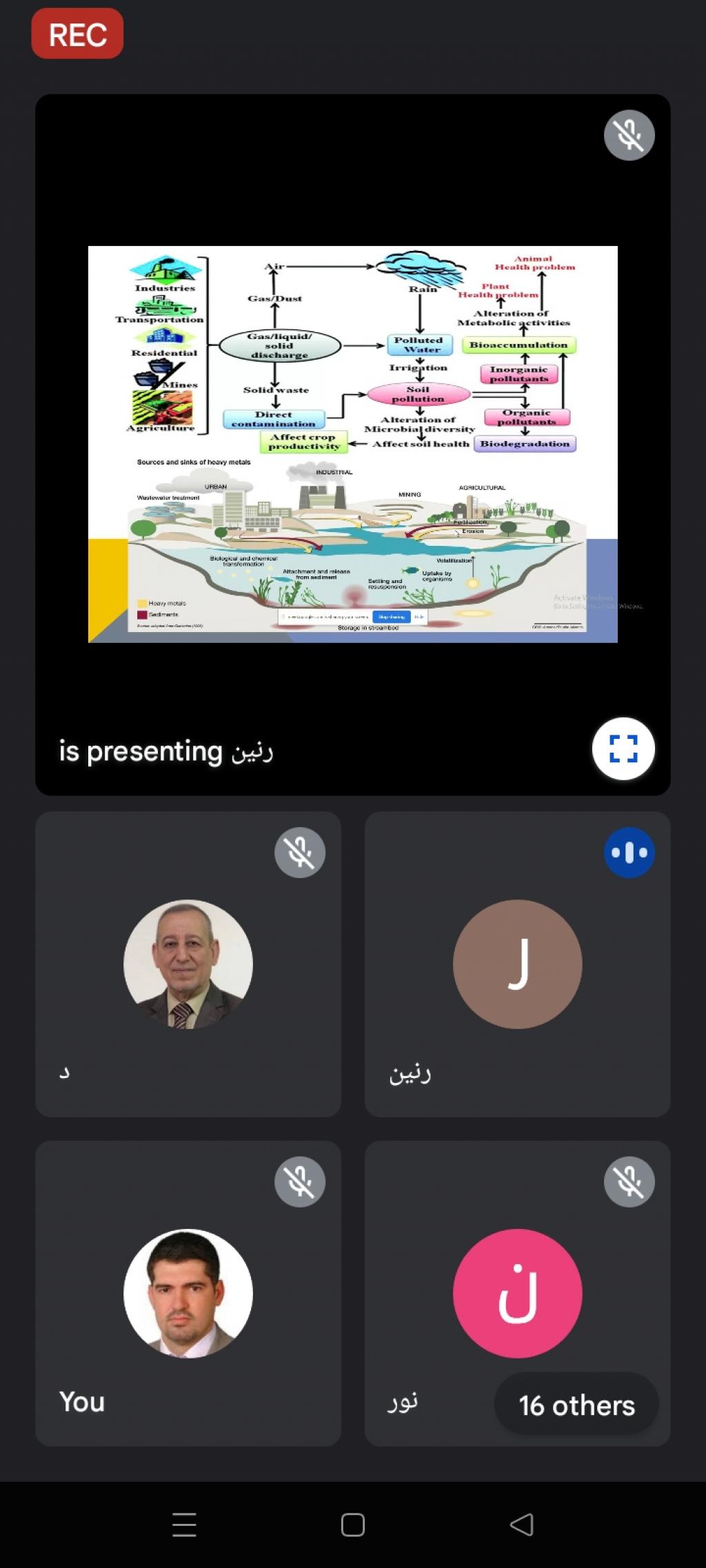
Task: Go back using the system back button
Action: 521,1525
